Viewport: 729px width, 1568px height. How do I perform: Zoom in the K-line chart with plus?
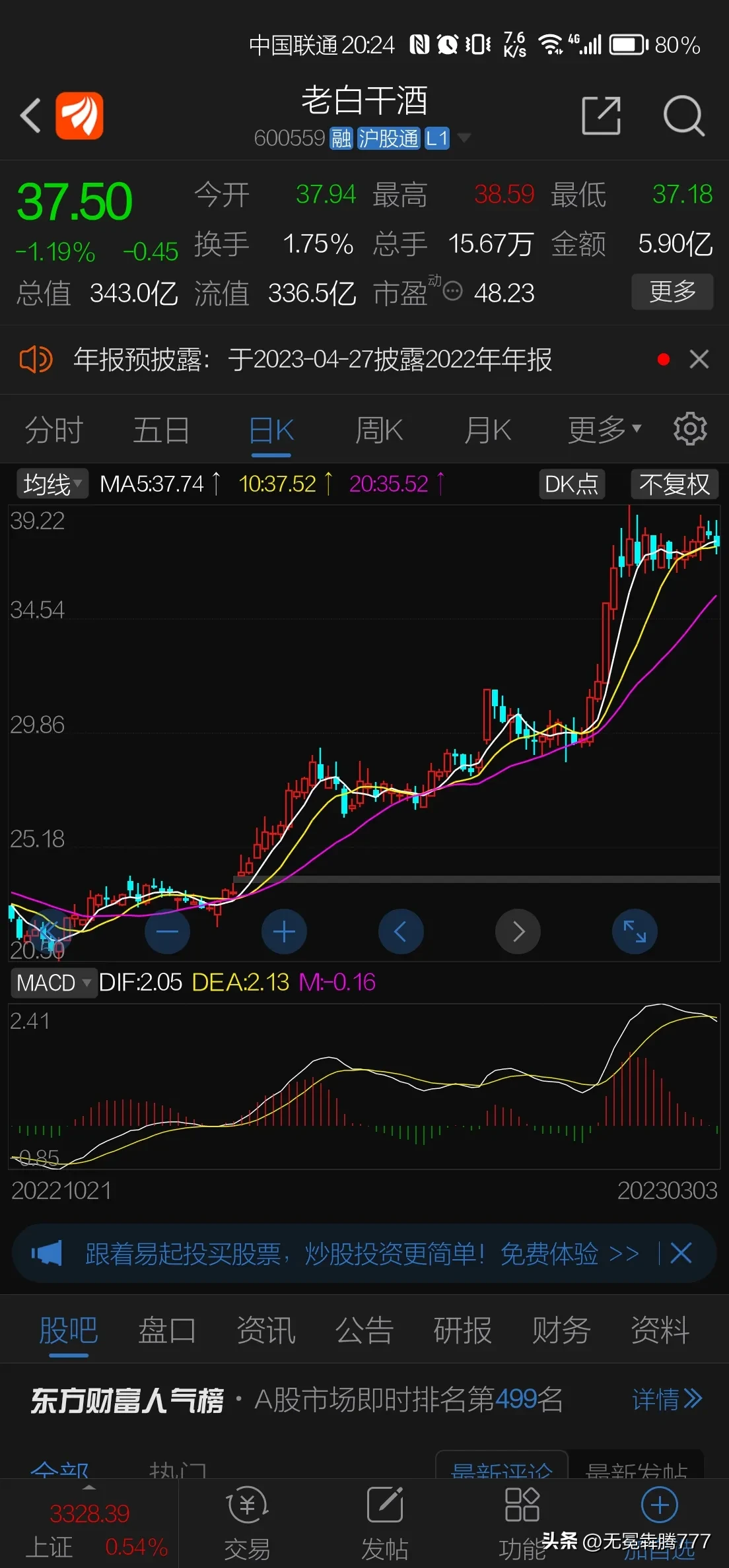pos(284,931)
